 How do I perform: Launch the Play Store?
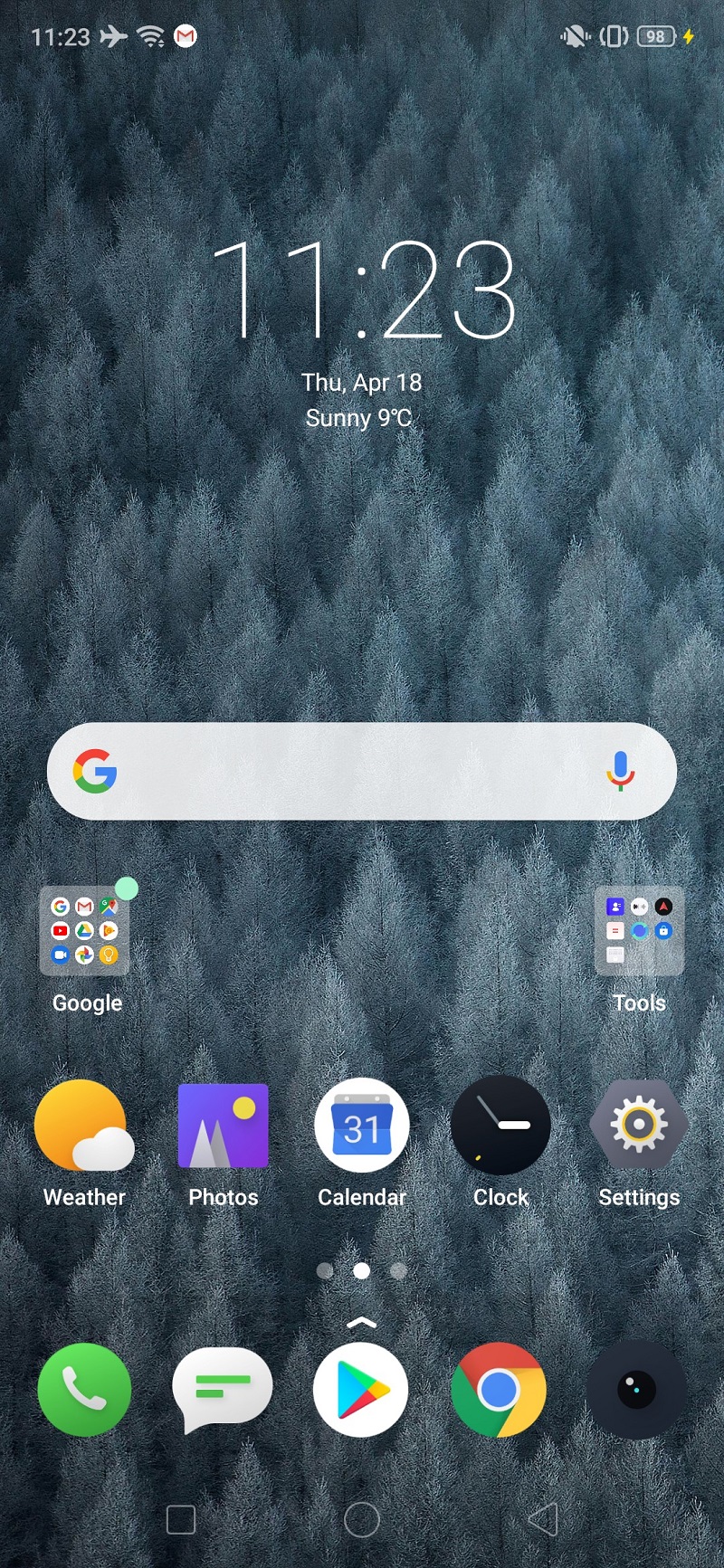tap(361, 1390)
